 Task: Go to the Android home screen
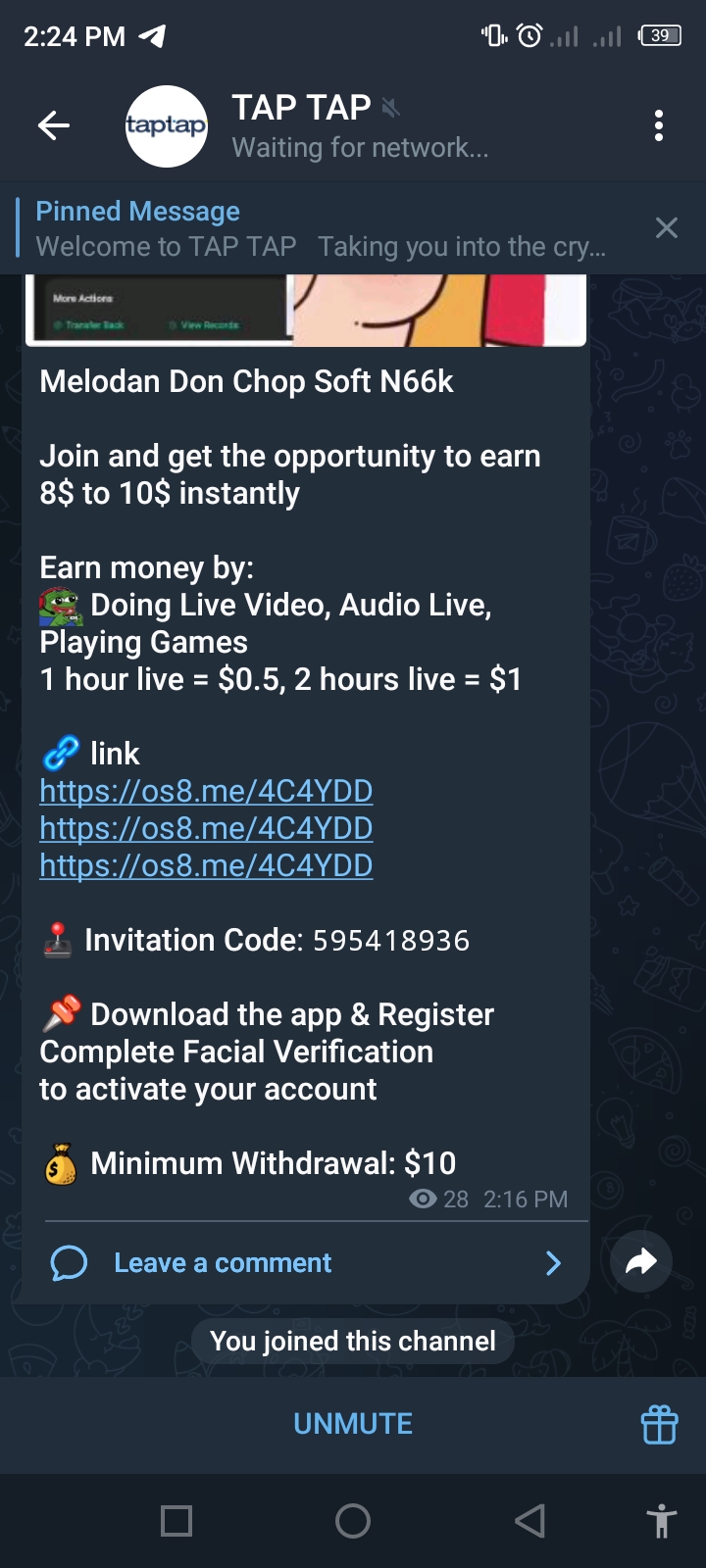[353, 1521]
